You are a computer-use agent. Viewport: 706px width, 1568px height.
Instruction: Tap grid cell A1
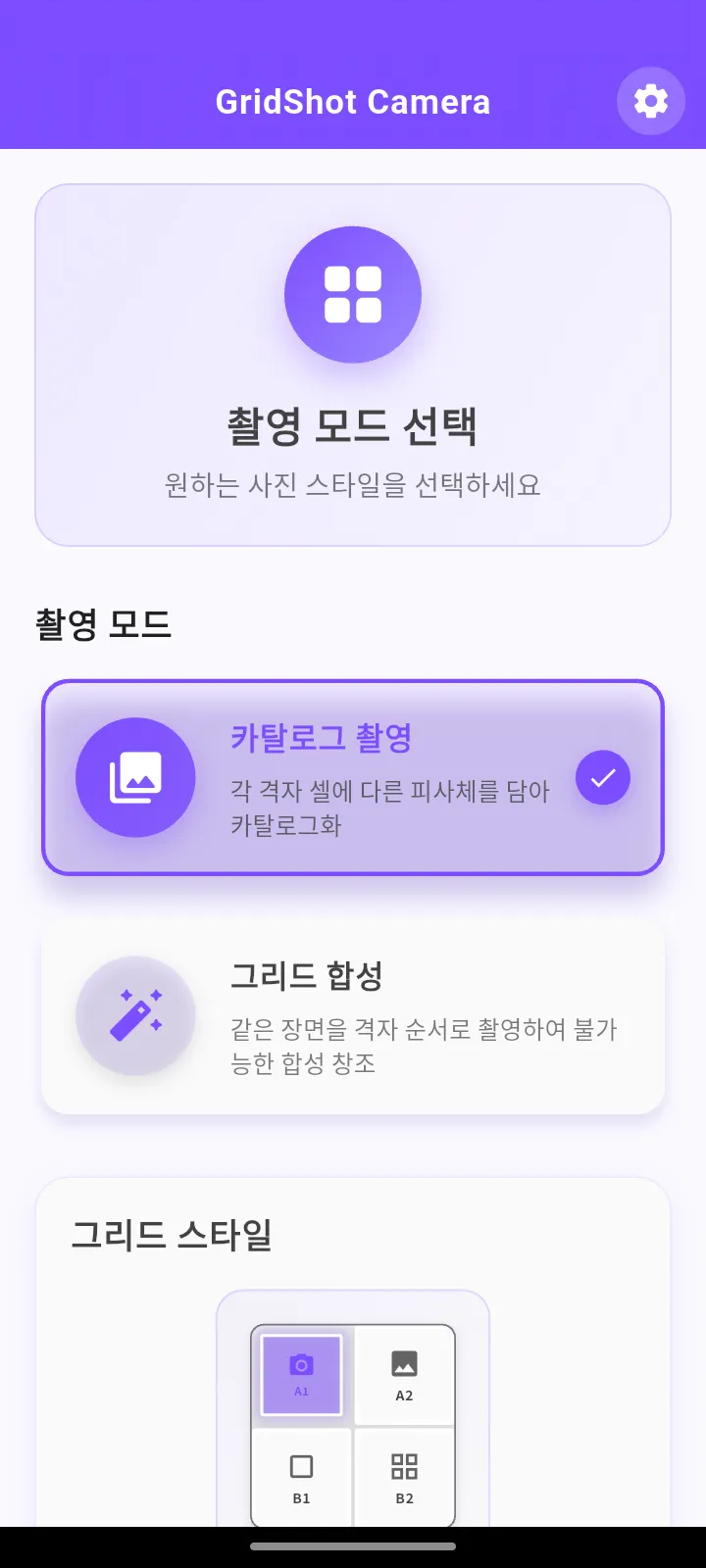[301, 1375]
